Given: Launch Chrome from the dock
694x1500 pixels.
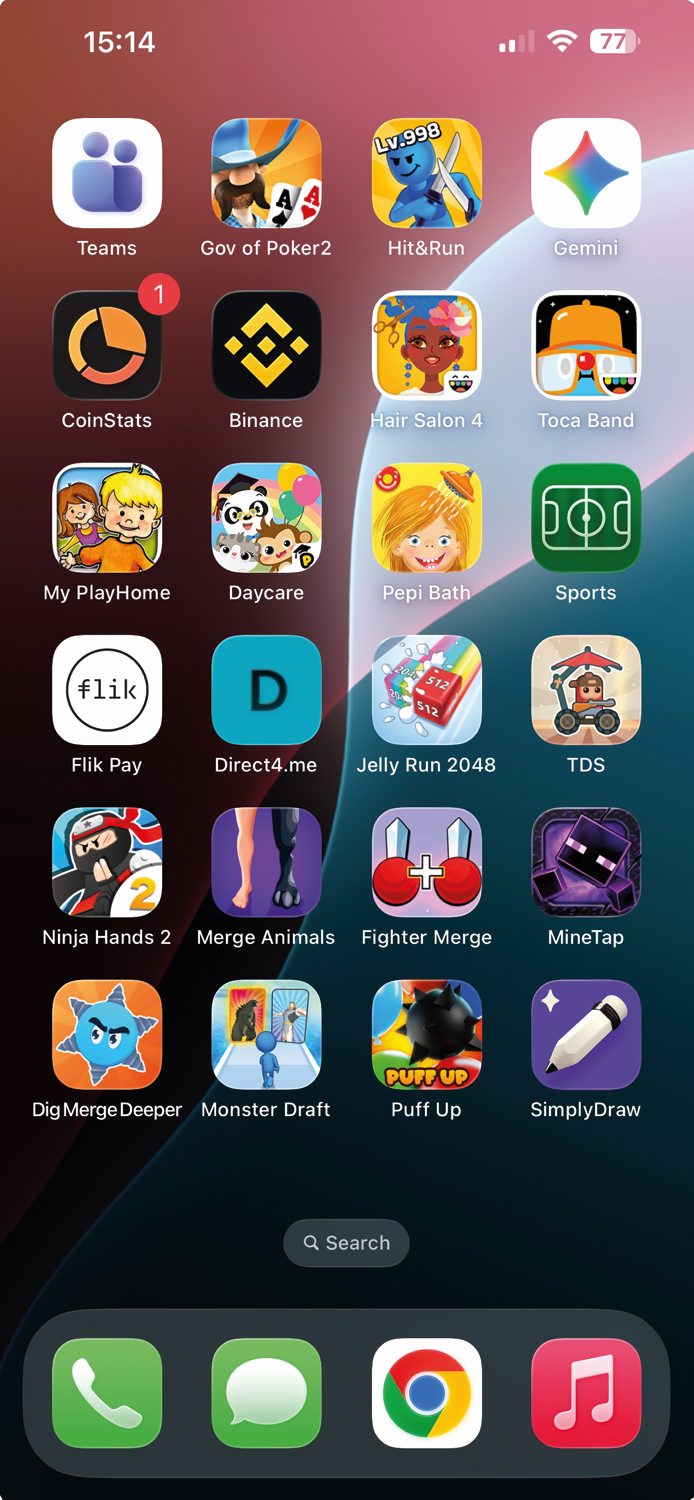Looking at the screenshot, I should pyautogui.click(x=426, y=1393).
